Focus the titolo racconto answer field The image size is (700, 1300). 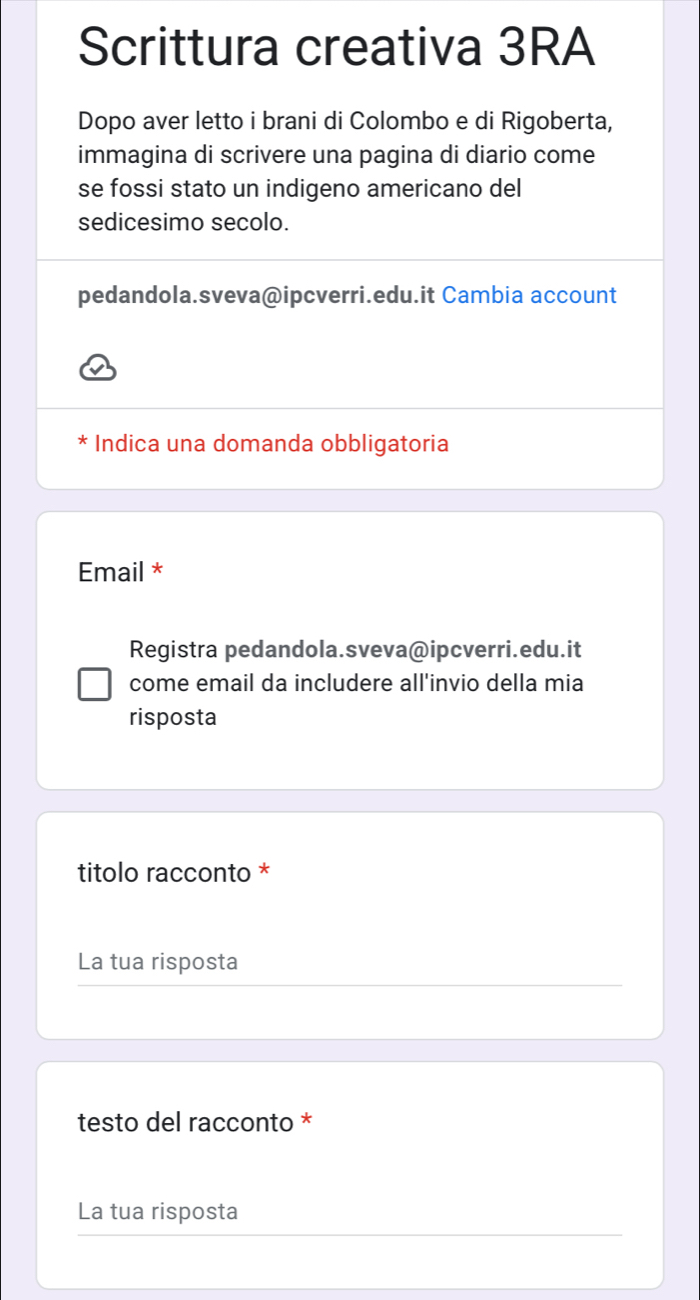(x=349, y=963)
